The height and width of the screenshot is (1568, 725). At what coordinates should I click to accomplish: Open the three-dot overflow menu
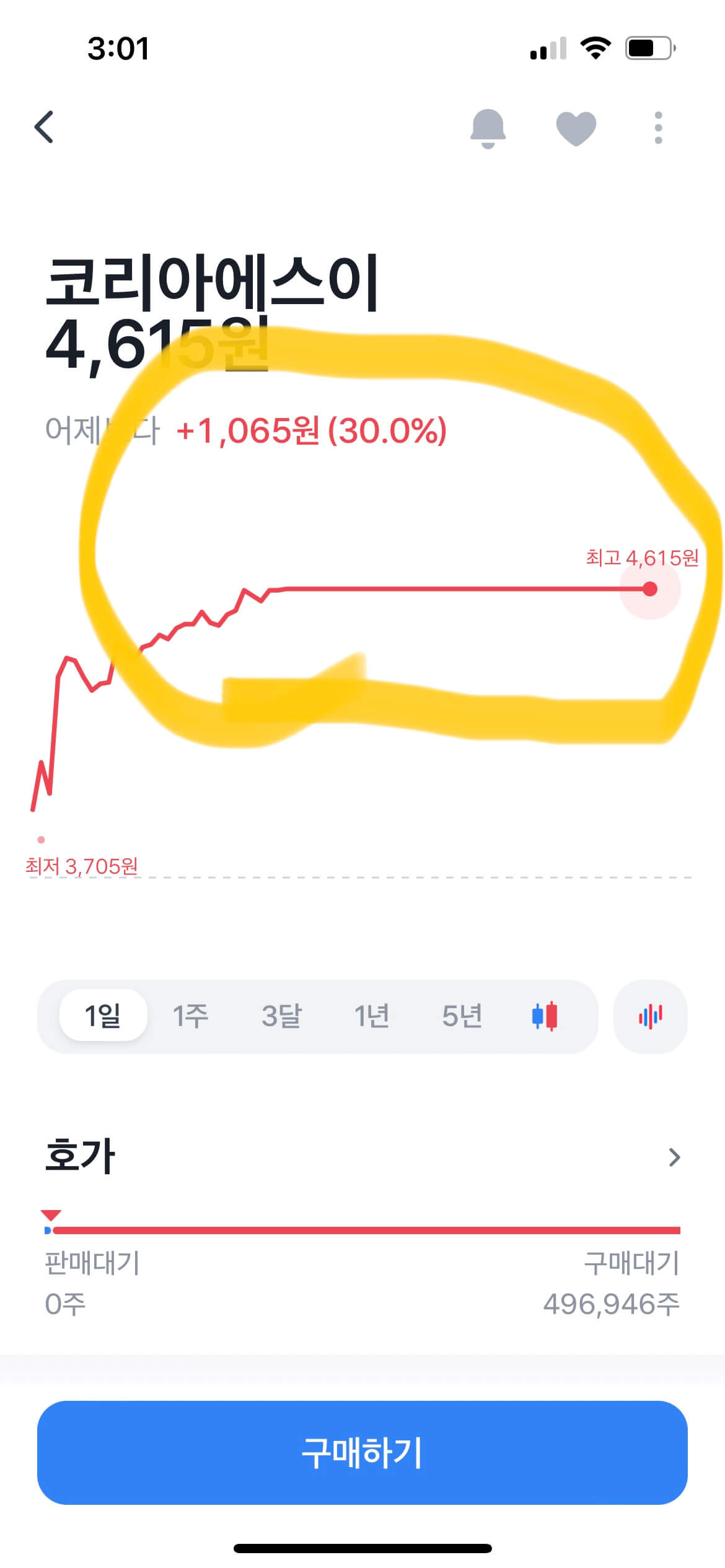pos(658,128)
